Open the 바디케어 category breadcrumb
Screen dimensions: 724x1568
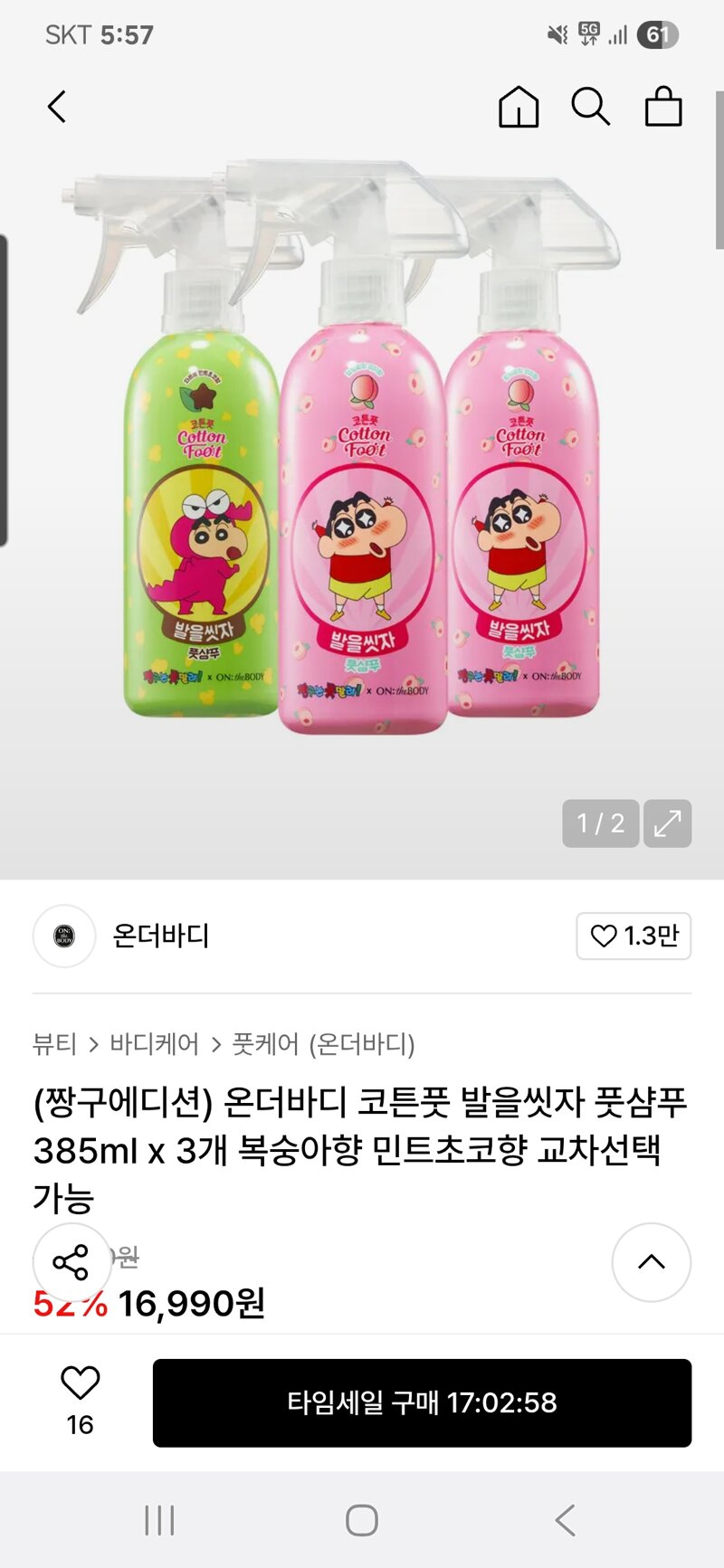tap(154, 1044)
